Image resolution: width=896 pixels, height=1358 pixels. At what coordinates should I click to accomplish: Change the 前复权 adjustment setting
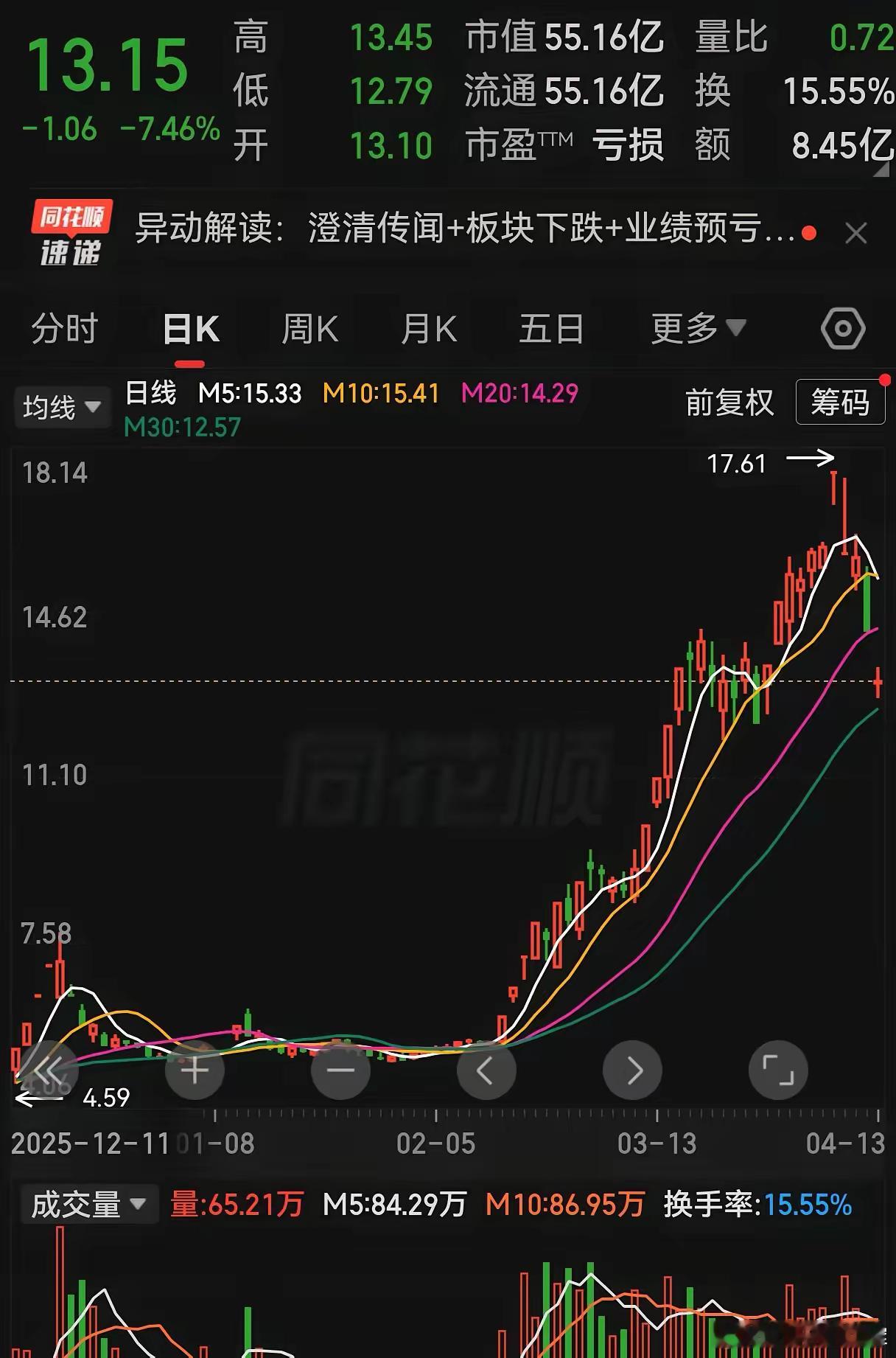[x=729, y=403]
